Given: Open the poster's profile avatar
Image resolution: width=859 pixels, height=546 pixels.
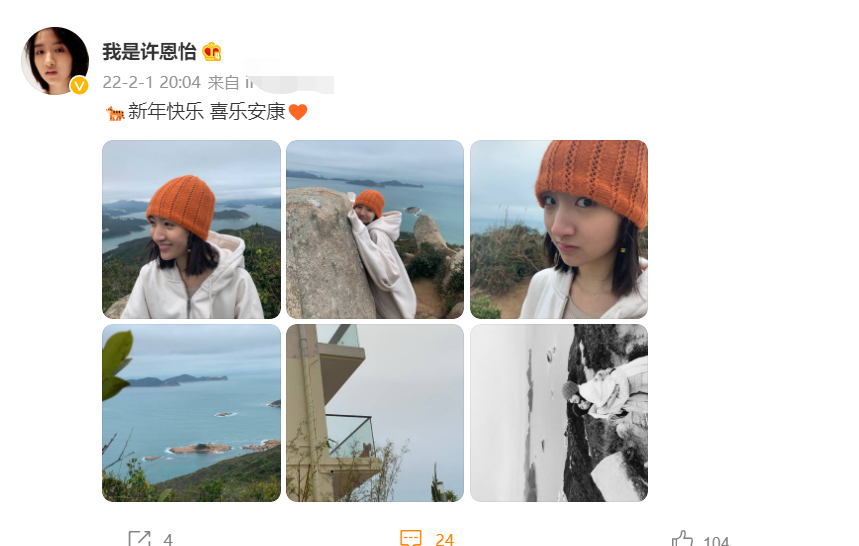Looking at the screenshot, I should tap(55, 61).
